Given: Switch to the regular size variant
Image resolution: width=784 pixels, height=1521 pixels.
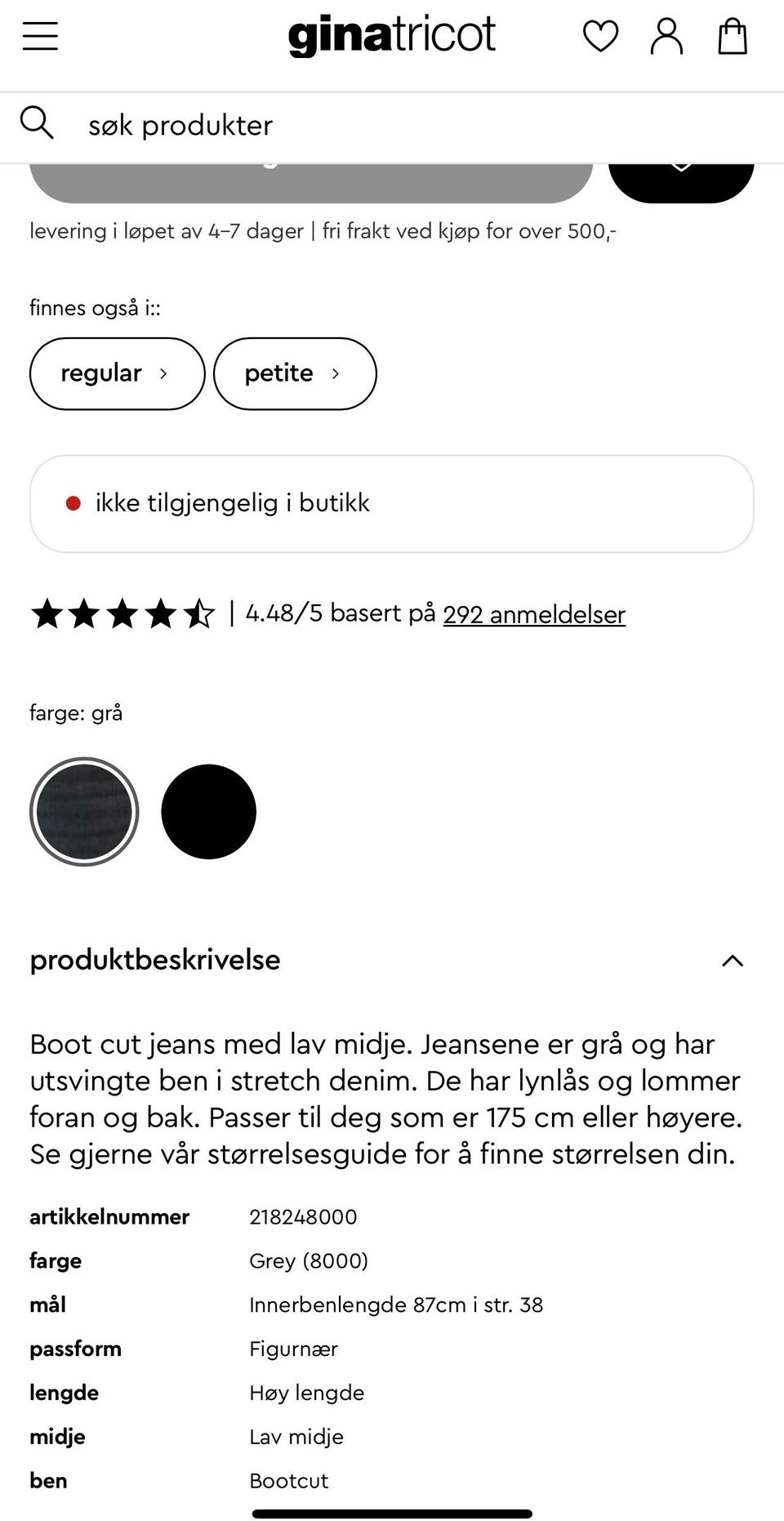Looking at the screenshot, I should pos(117,372).
